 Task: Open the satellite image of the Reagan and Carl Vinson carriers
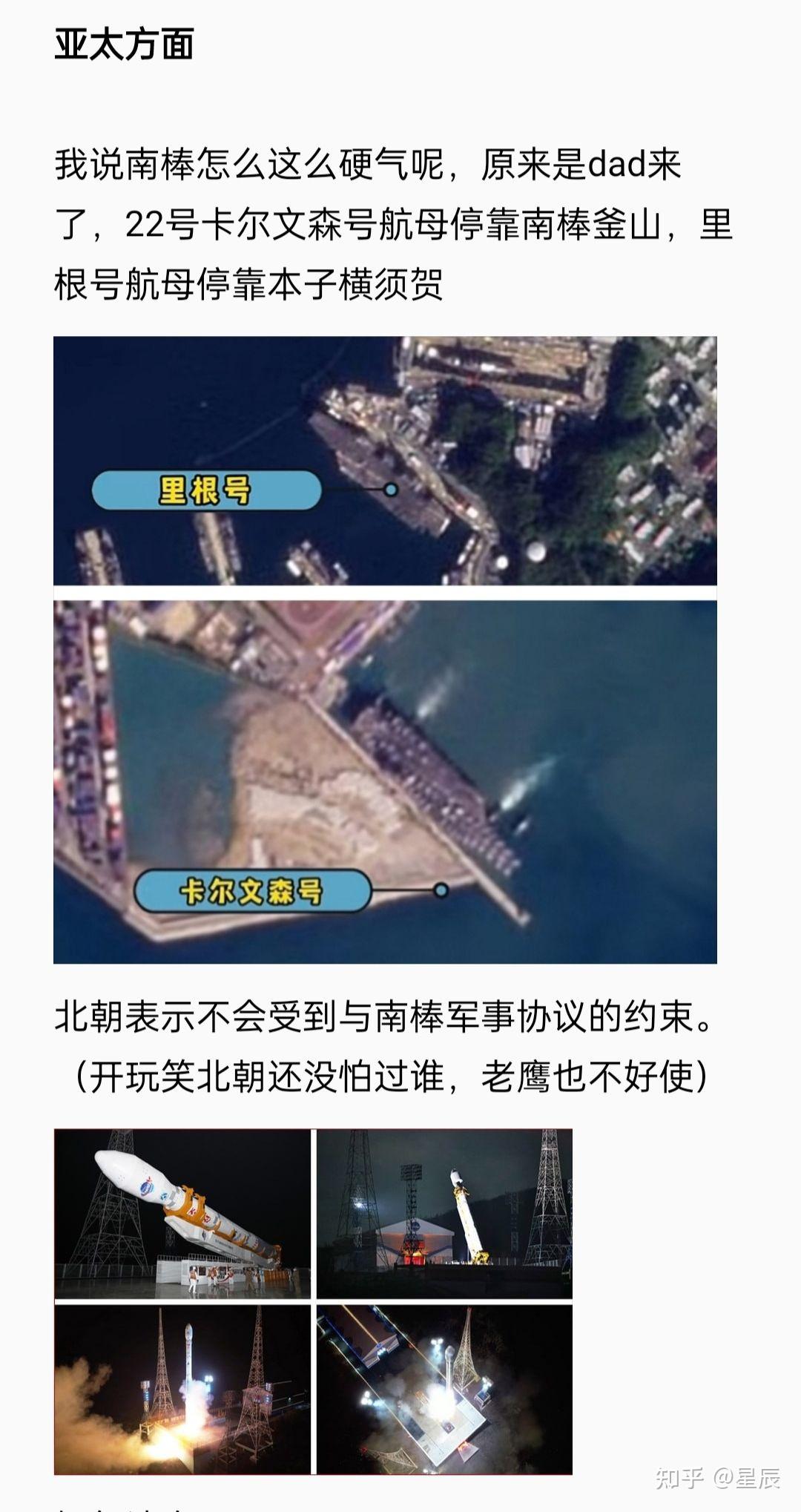[385, 650]
